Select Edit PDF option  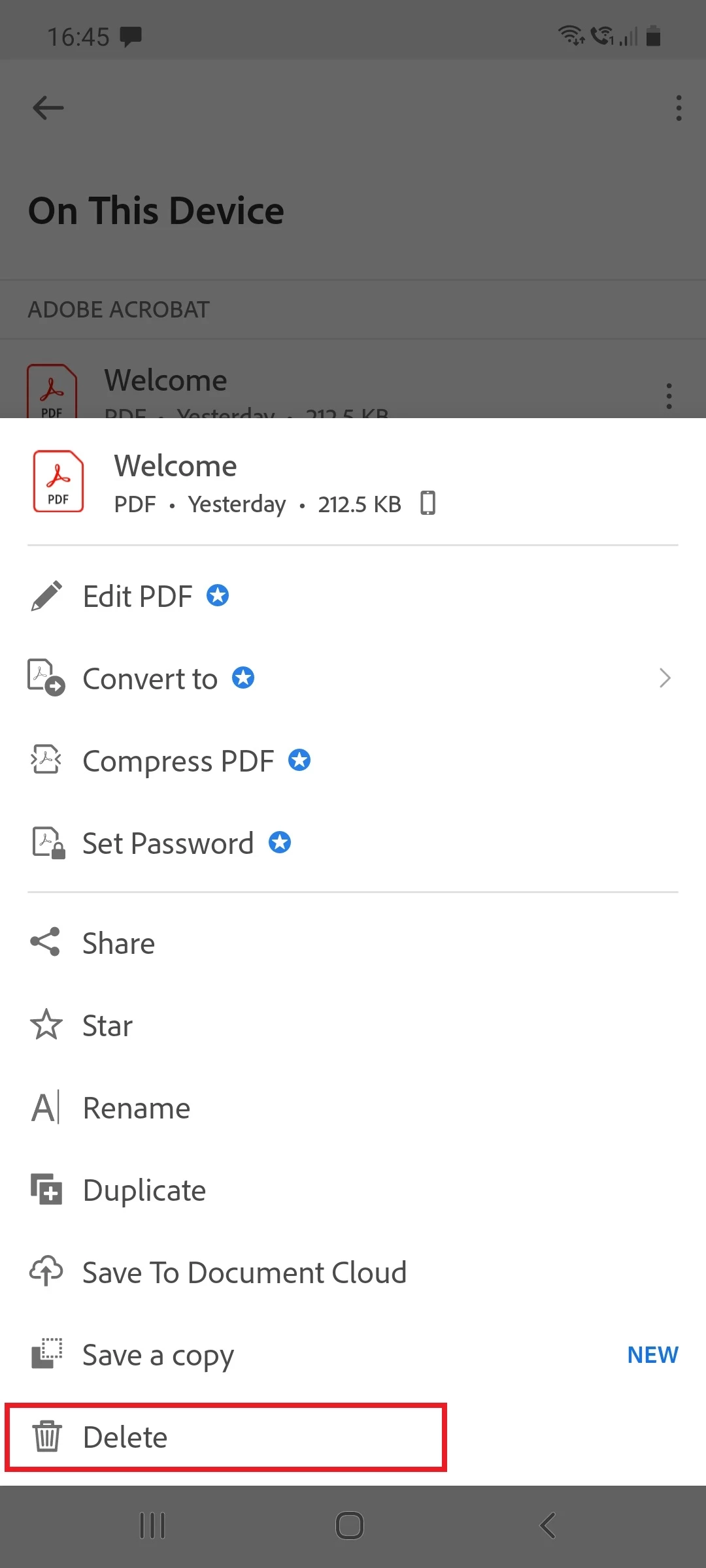(x=137, y=596)
